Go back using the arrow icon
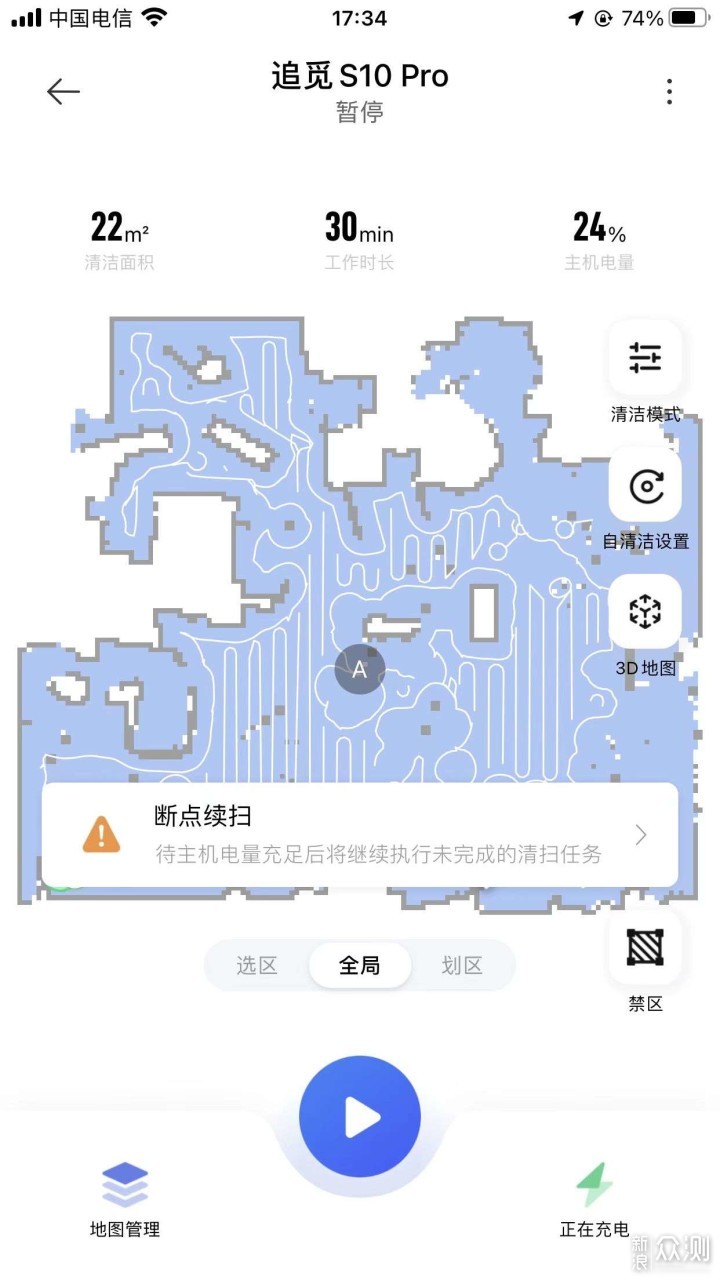 [x=62, y=92]
